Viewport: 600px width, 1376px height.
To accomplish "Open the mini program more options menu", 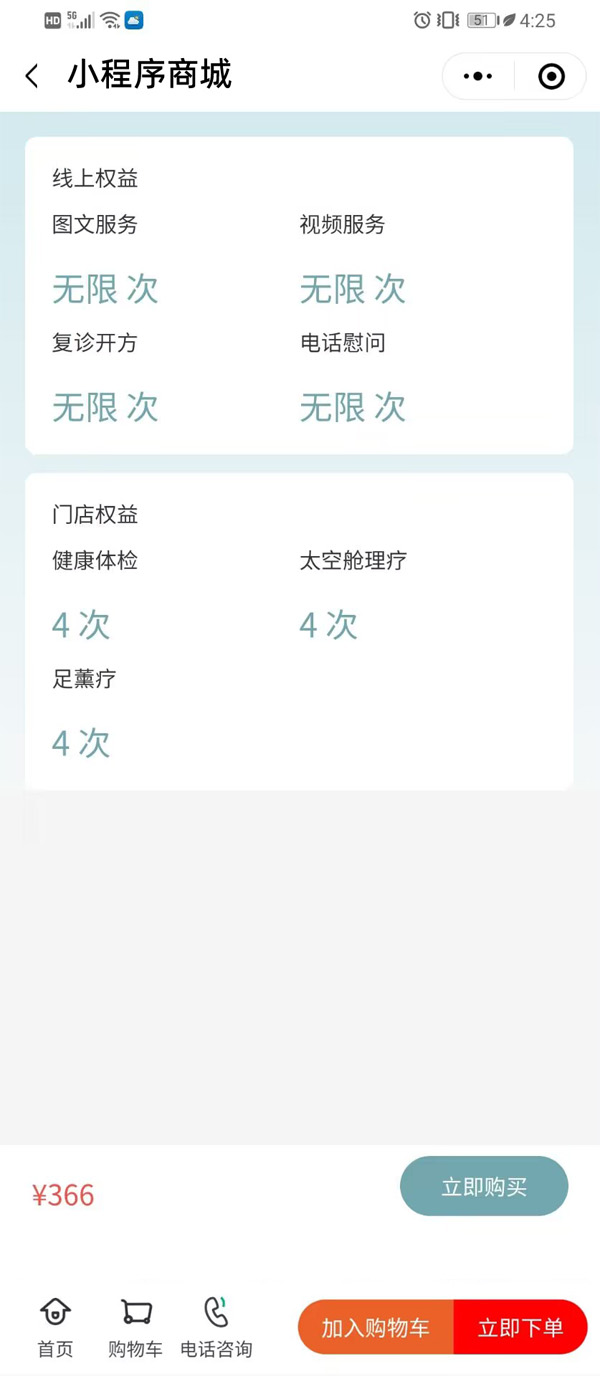I will coord(478,76).
